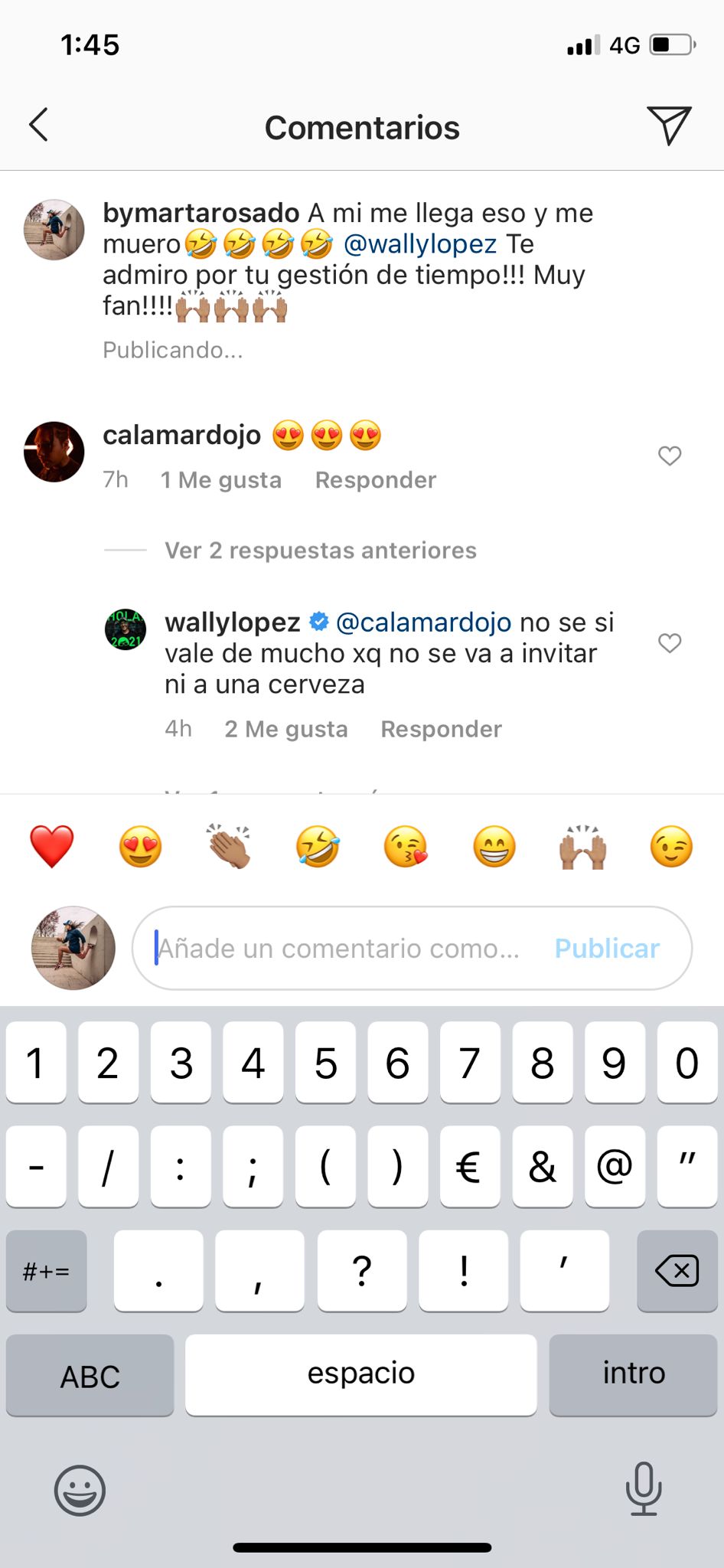The image size is (724, 1568).
Task: Open the @calamardojo mention link
Action: 423,622
